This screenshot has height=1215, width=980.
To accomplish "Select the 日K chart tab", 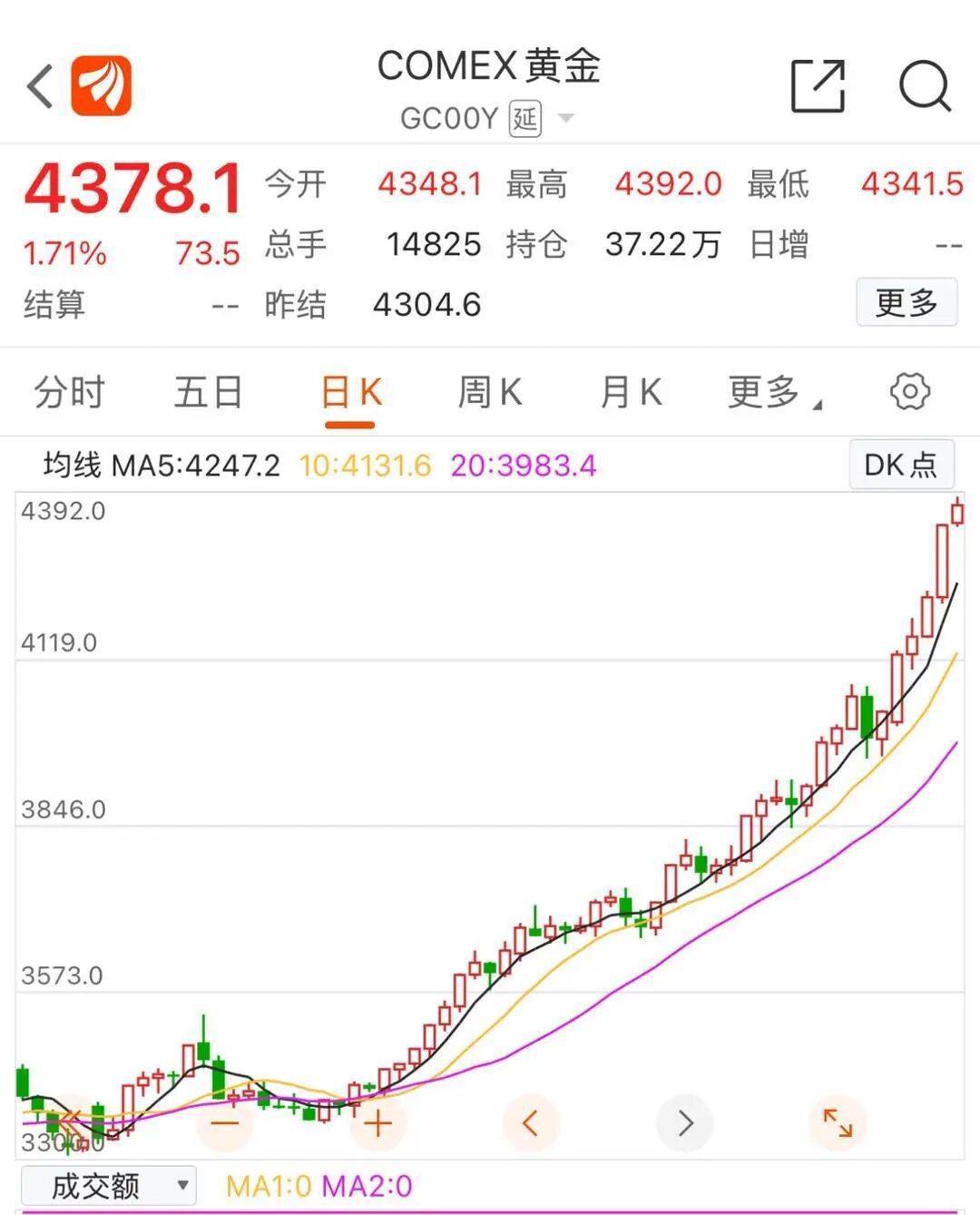I will click(350, 393).
